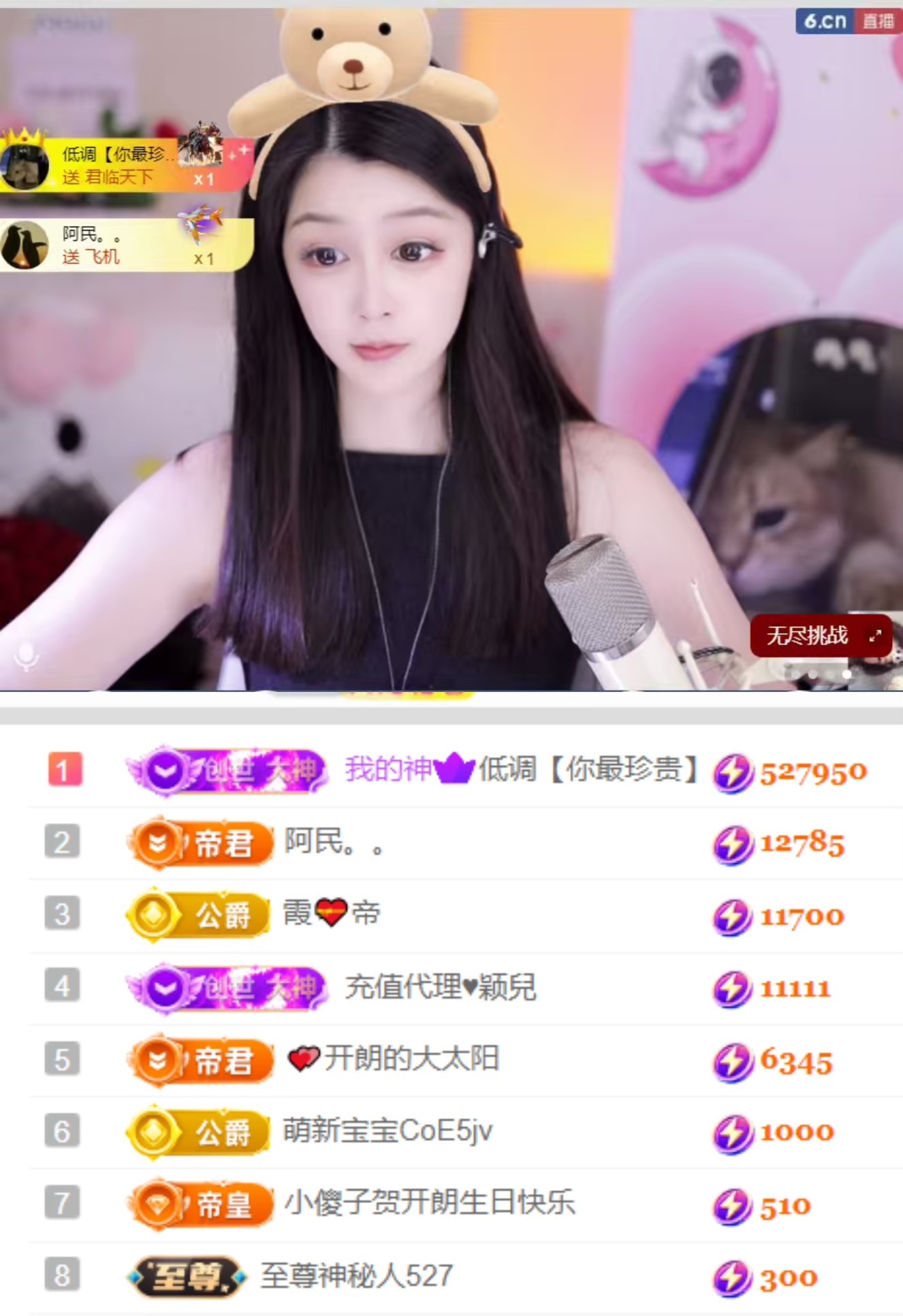
Task: View rank 2 user 阿民。。
Action: (x=334, y=843)
